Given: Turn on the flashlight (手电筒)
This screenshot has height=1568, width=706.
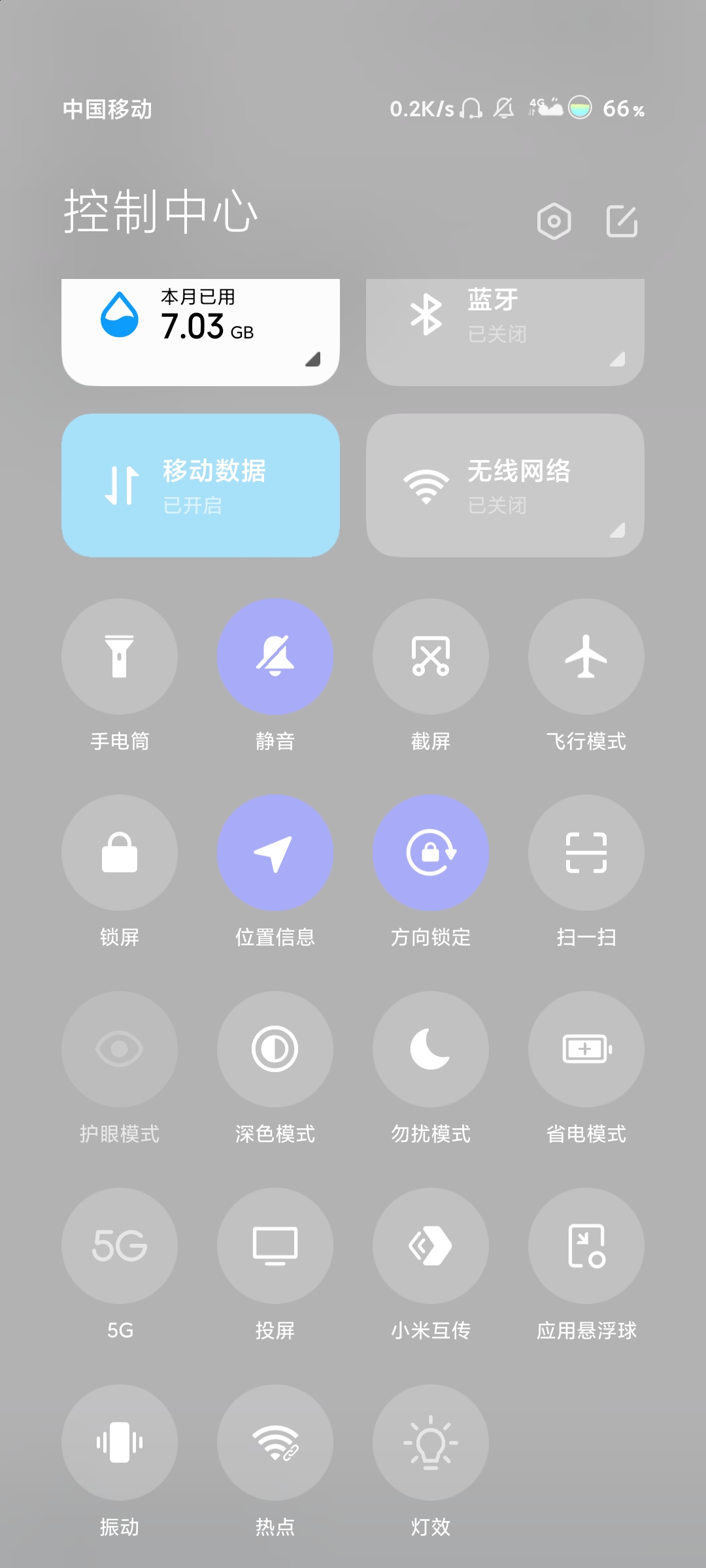Looking at the screenshot, I should (120, 657).
